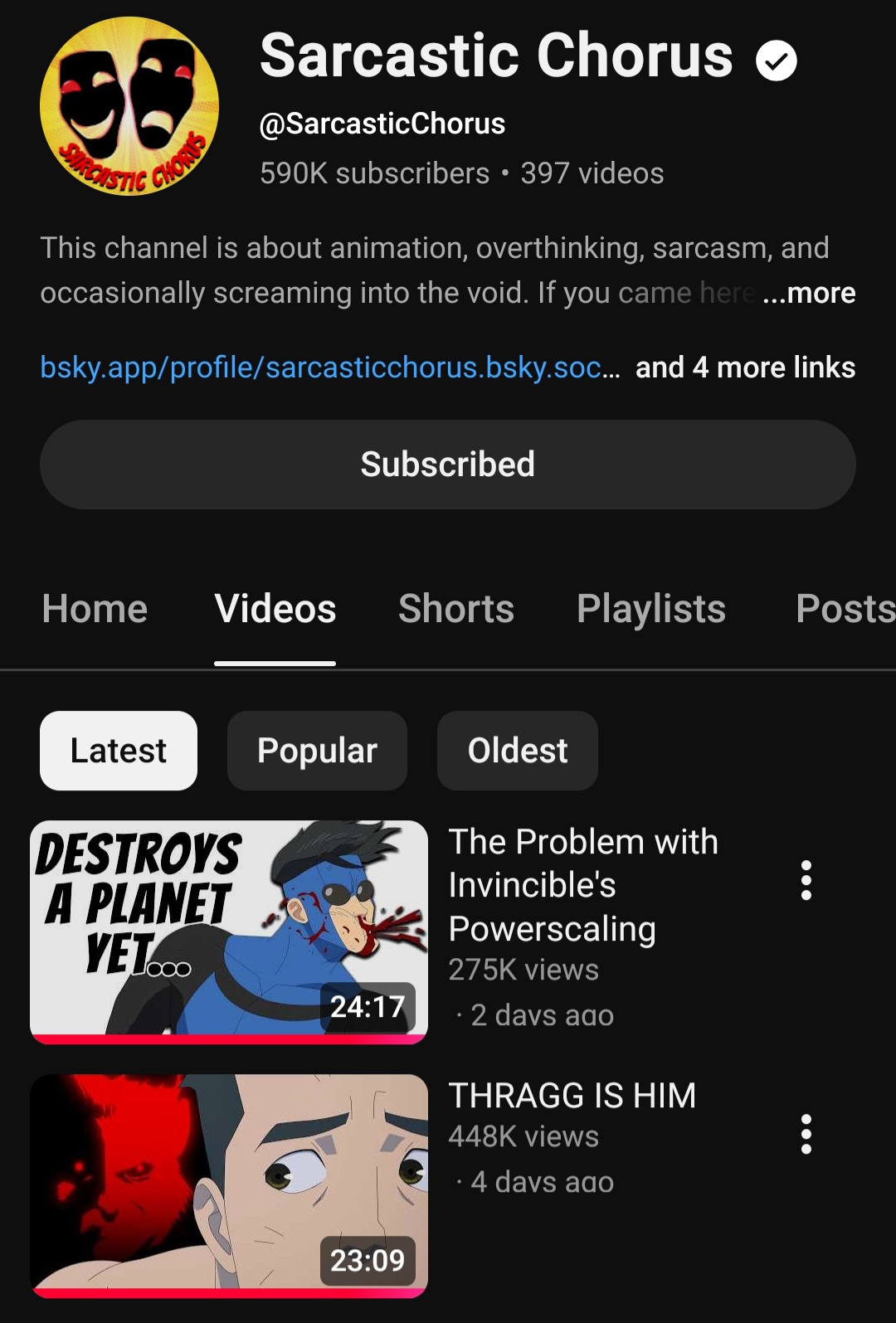Viewport: 896px width, 1323px height.
Task: Open options menu for Invincible's Powerscaling video
Action: (x=806, y=880)
